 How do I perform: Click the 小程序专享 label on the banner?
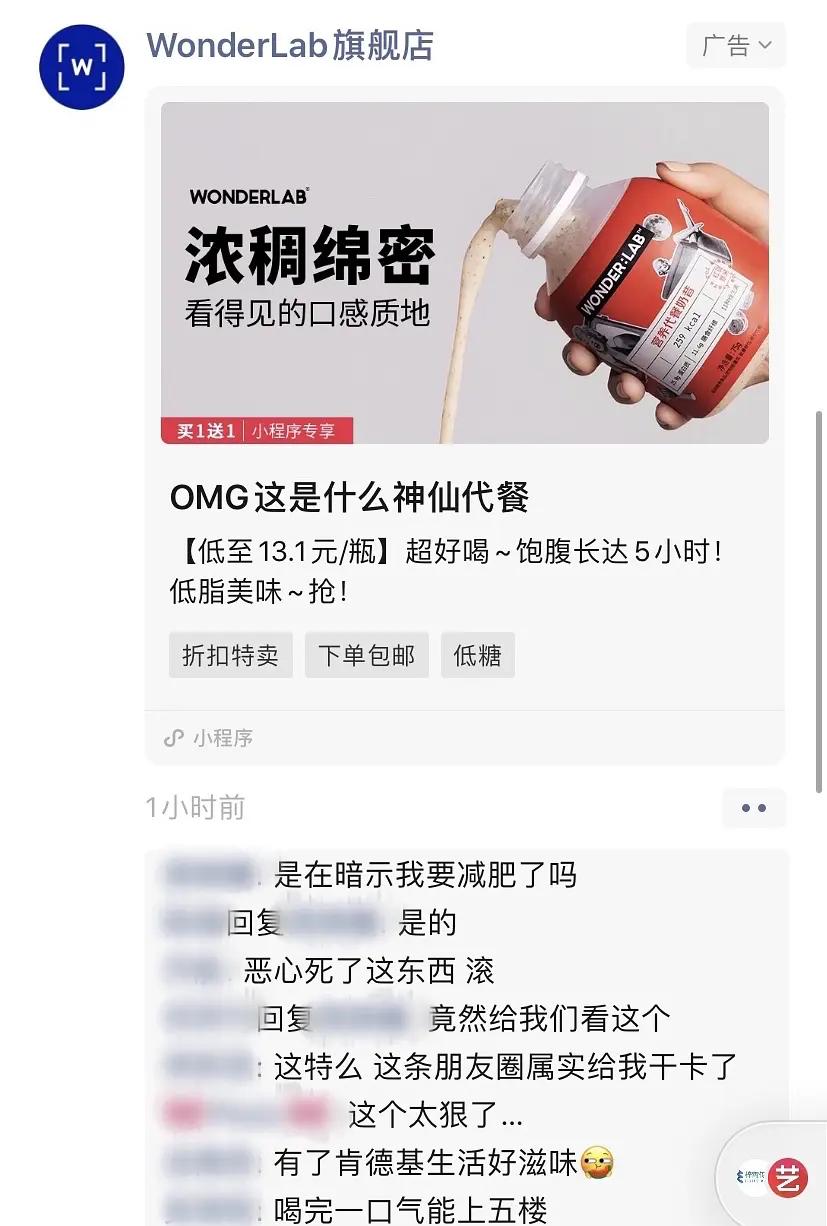[x=291, y=429]
